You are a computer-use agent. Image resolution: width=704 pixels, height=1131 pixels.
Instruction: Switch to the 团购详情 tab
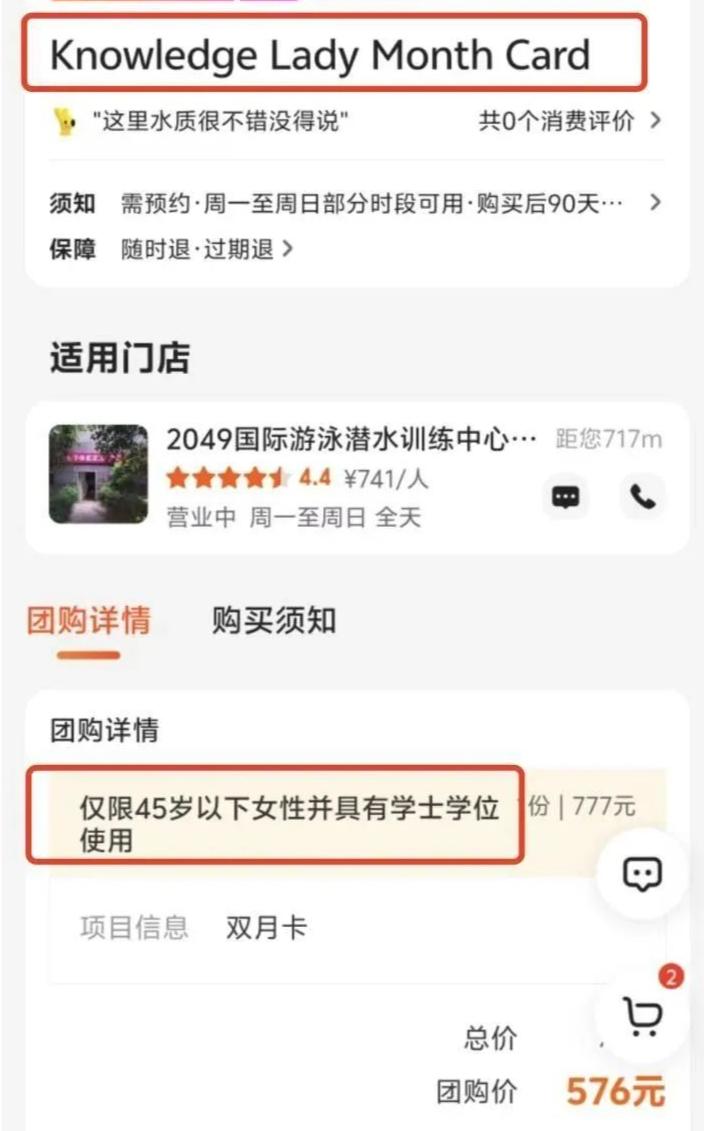click(88, 621)
